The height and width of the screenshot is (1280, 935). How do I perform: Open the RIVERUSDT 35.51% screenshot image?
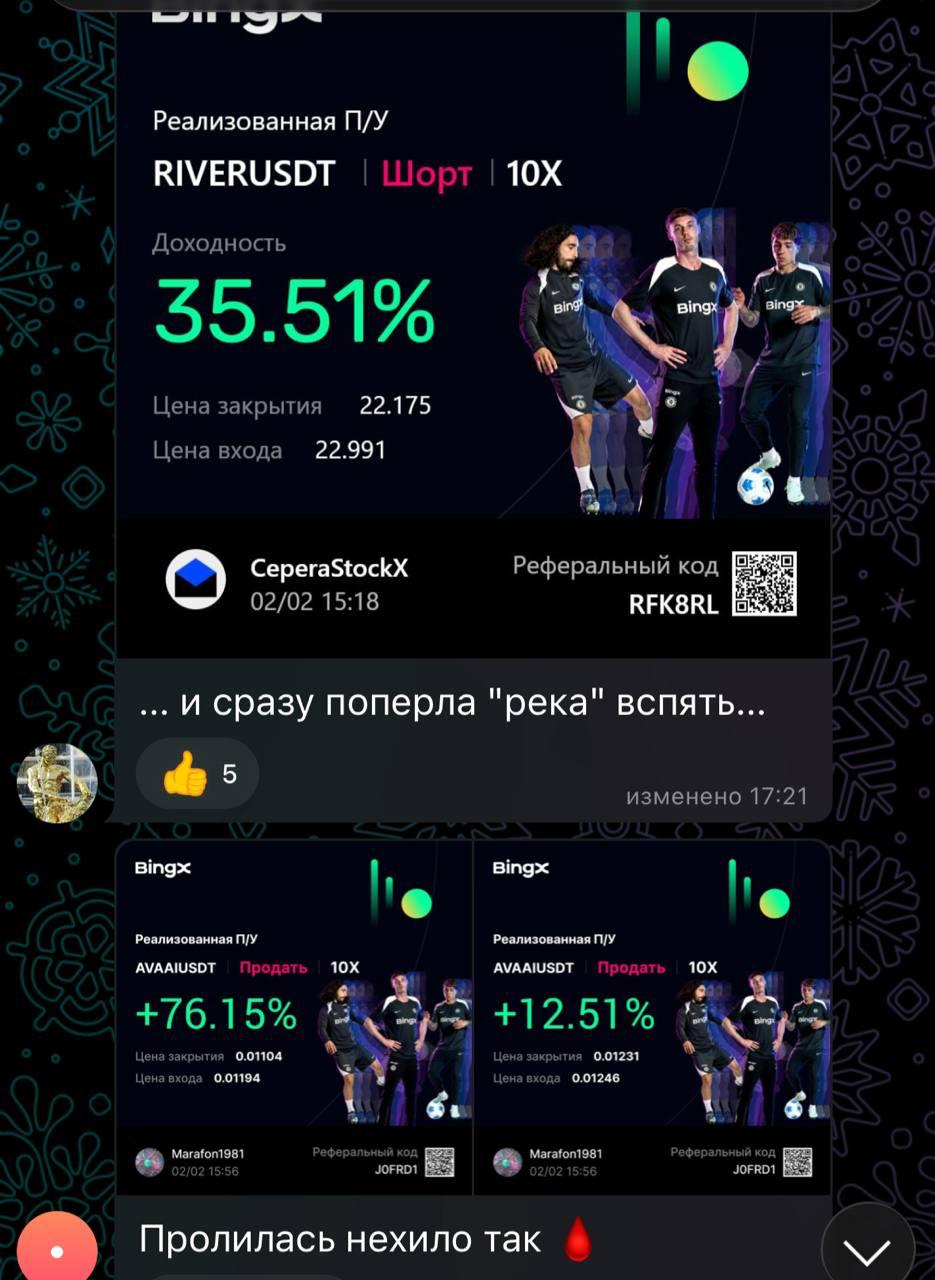[x=473, y=330]
